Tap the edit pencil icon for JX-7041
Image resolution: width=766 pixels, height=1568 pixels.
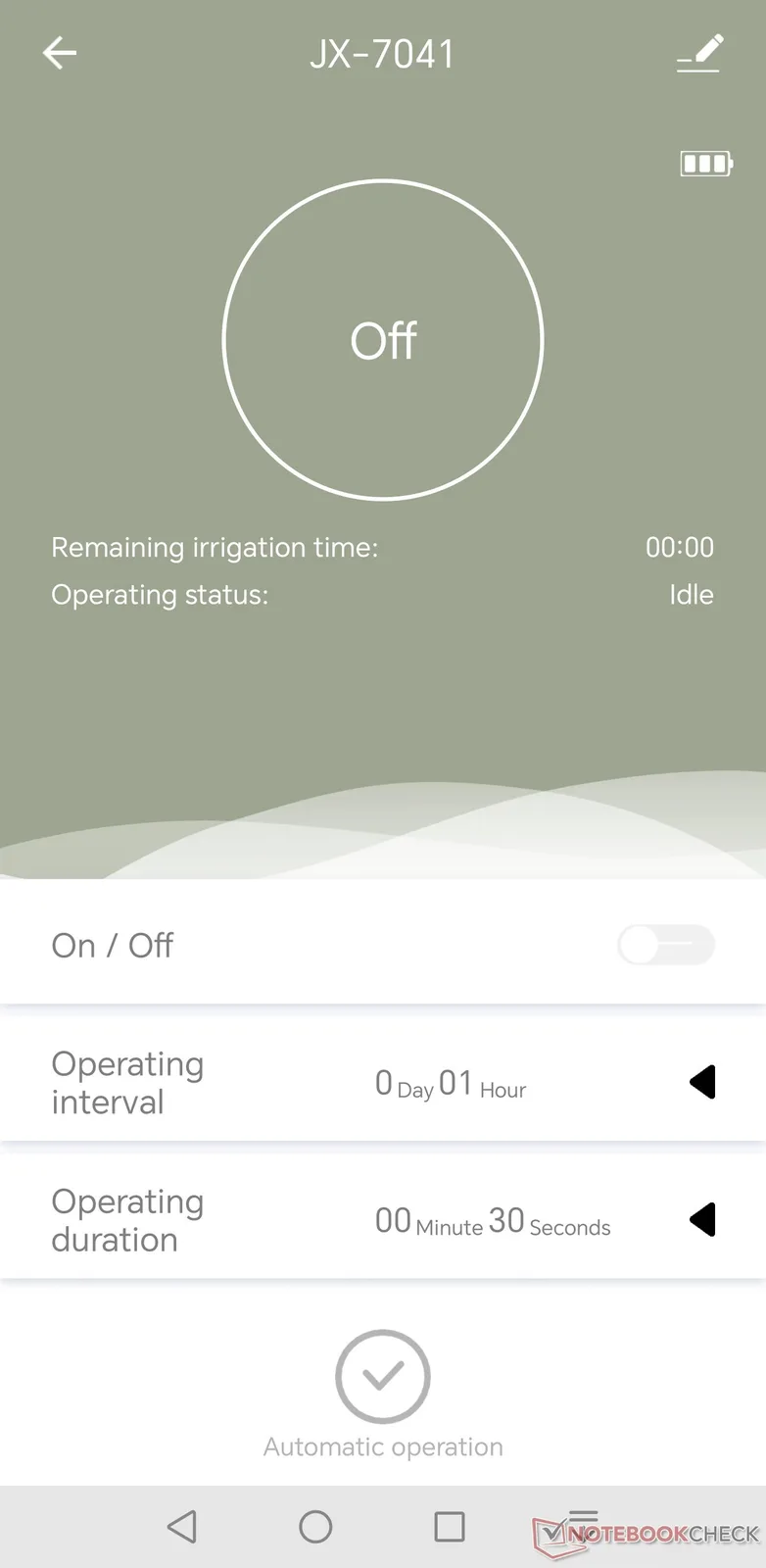700,54
